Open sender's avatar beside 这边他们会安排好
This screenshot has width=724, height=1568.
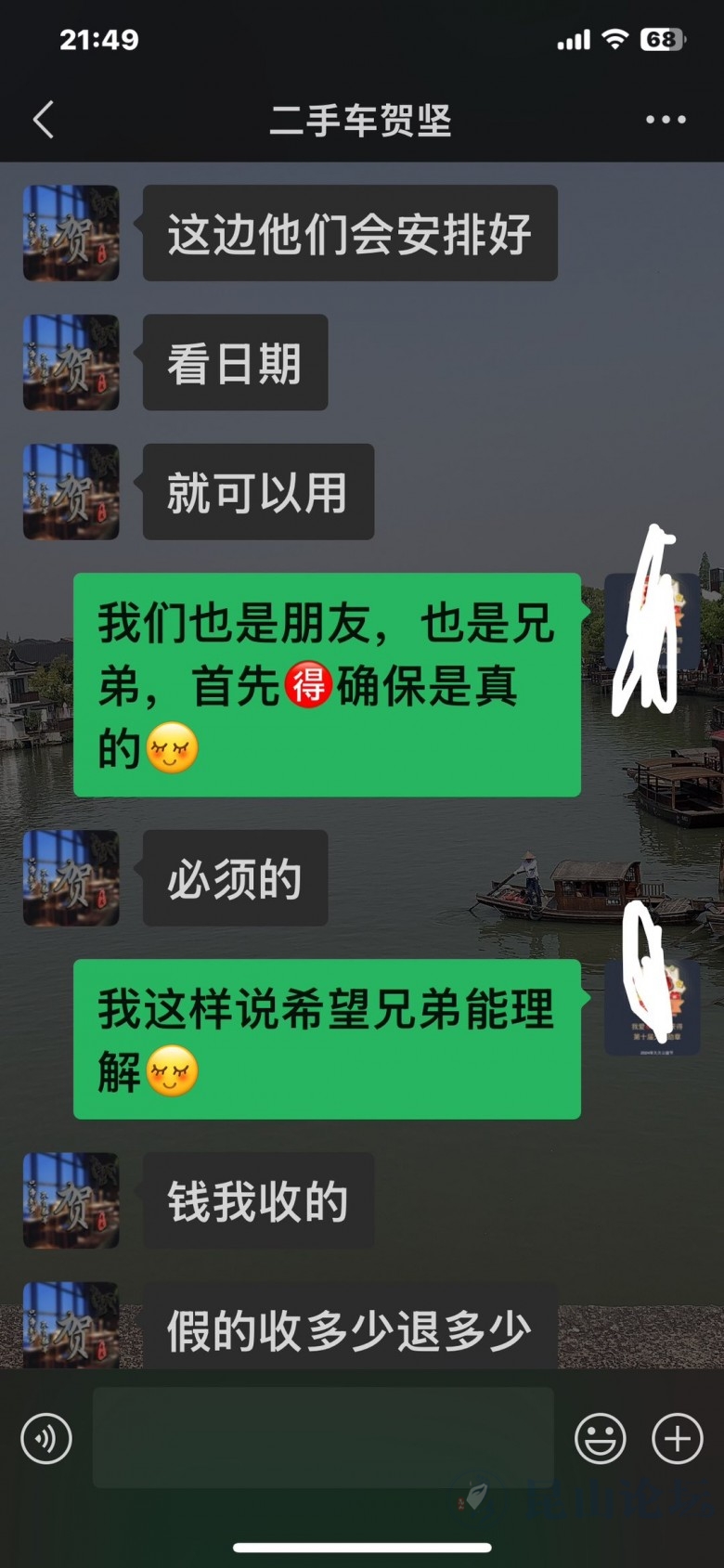[71, 233]
